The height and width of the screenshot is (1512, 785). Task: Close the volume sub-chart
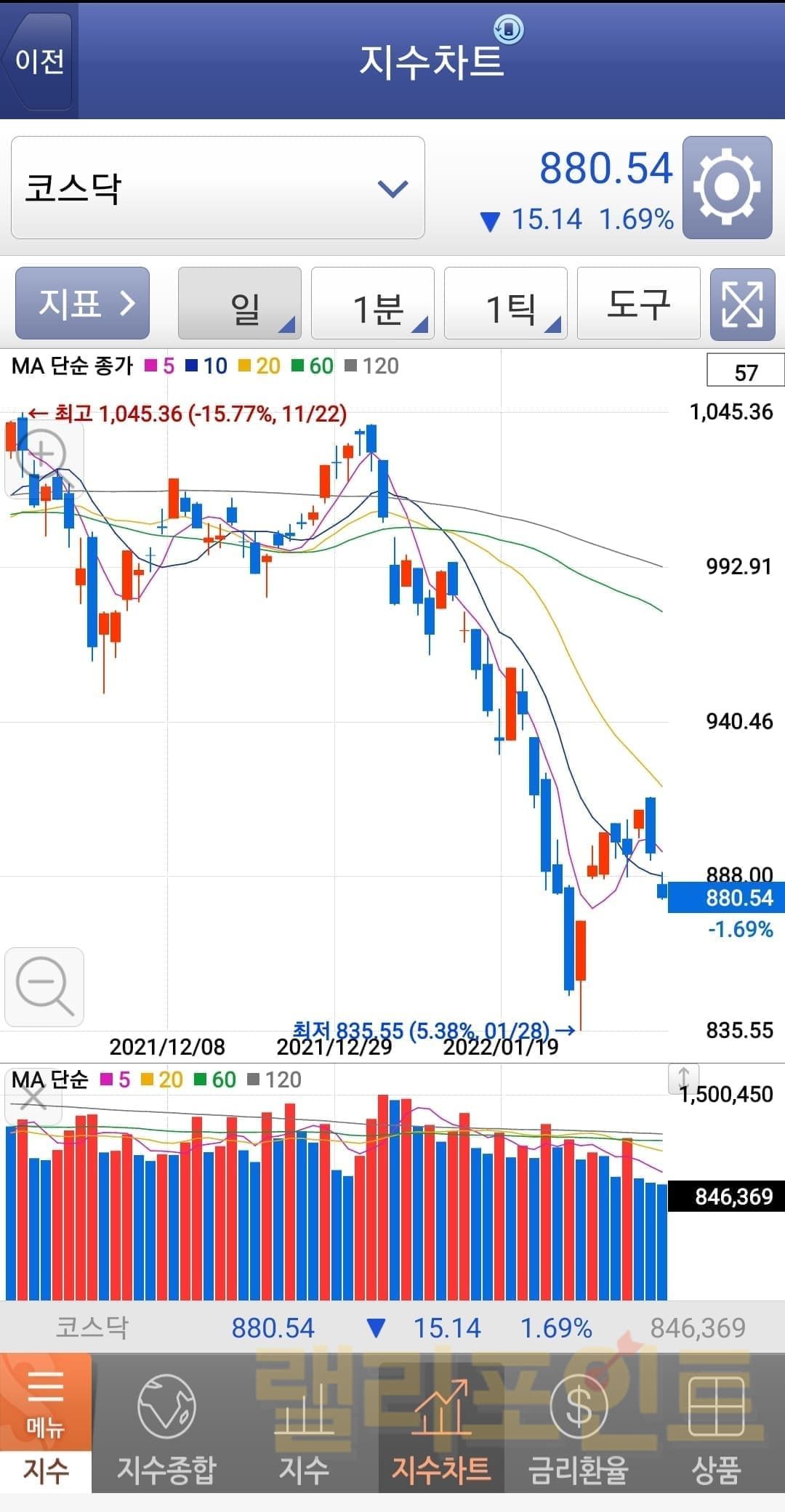(32, 1098)
